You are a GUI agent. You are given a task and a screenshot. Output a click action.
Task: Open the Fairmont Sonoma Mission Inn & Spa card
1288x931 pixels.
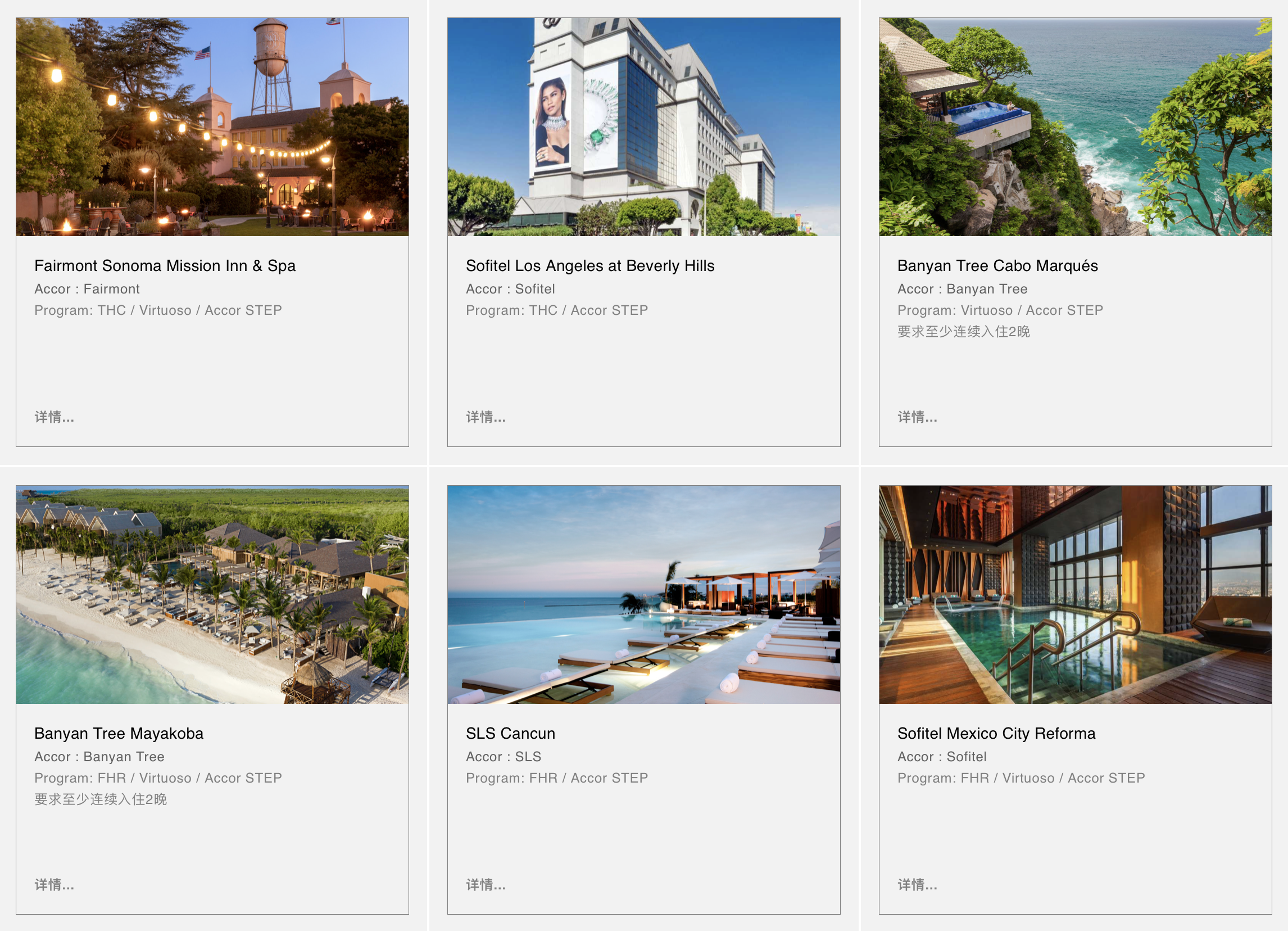pos(165,265)
